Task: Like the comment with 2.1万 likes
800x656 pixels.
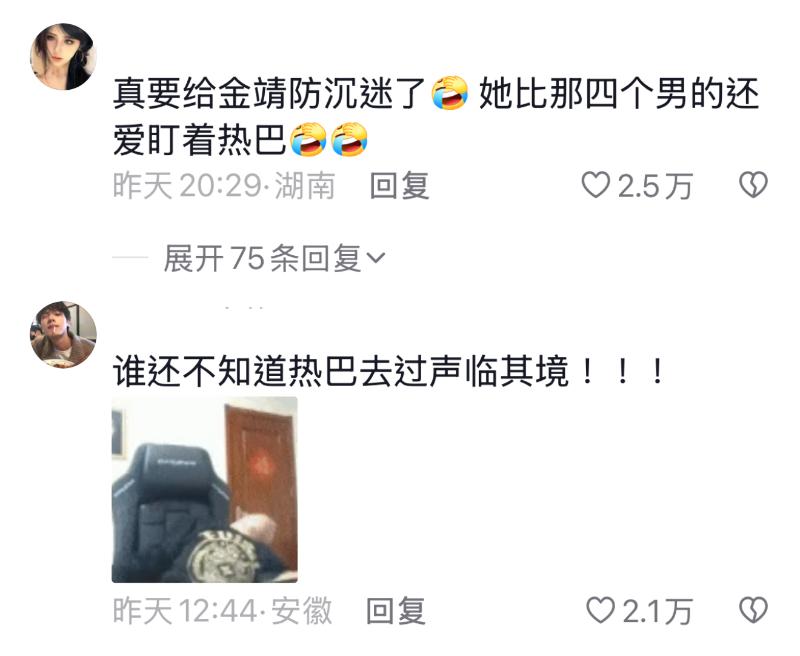Action: pos(598,610)
